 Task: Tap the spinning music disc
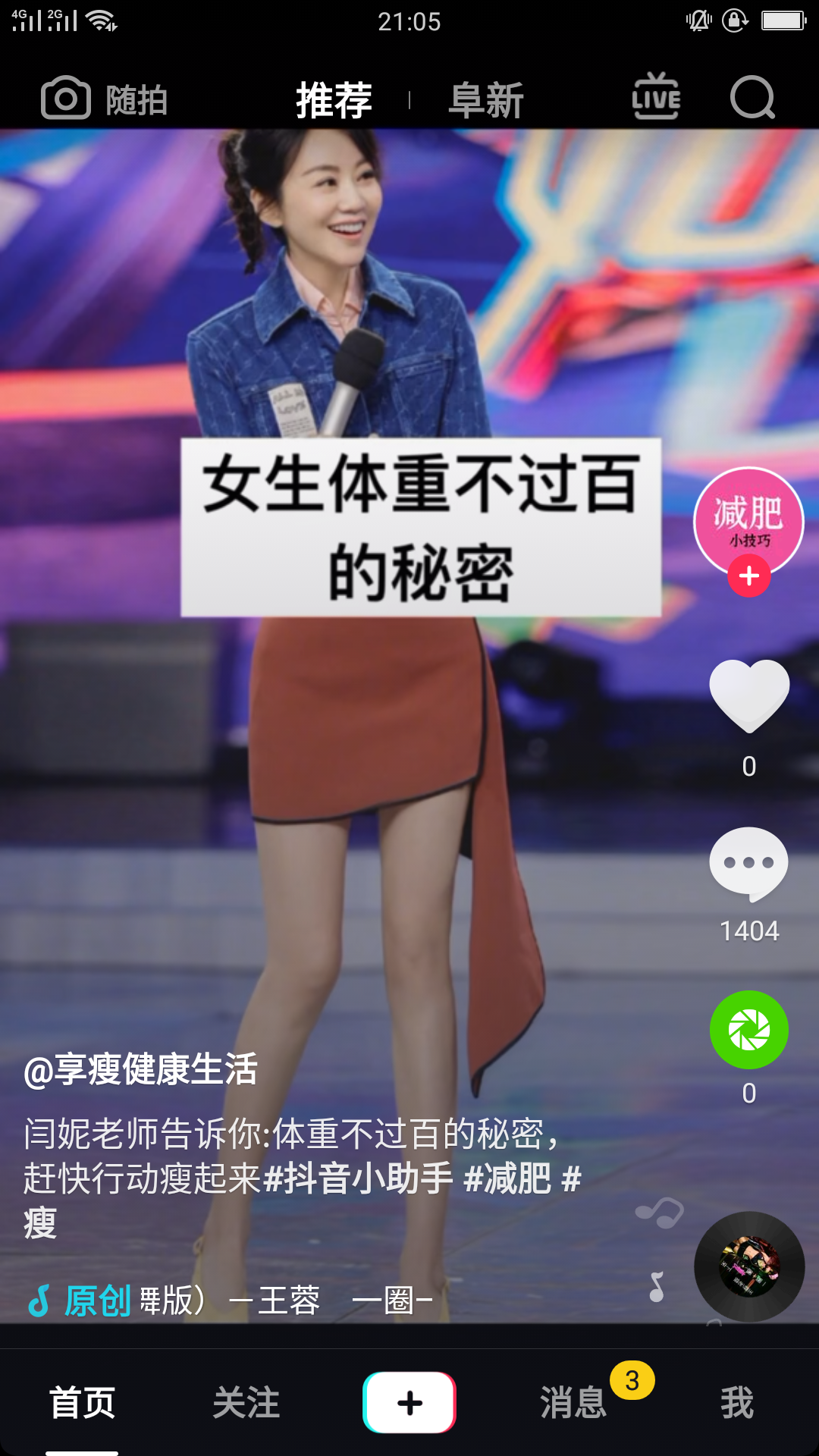click(749, 1266)
